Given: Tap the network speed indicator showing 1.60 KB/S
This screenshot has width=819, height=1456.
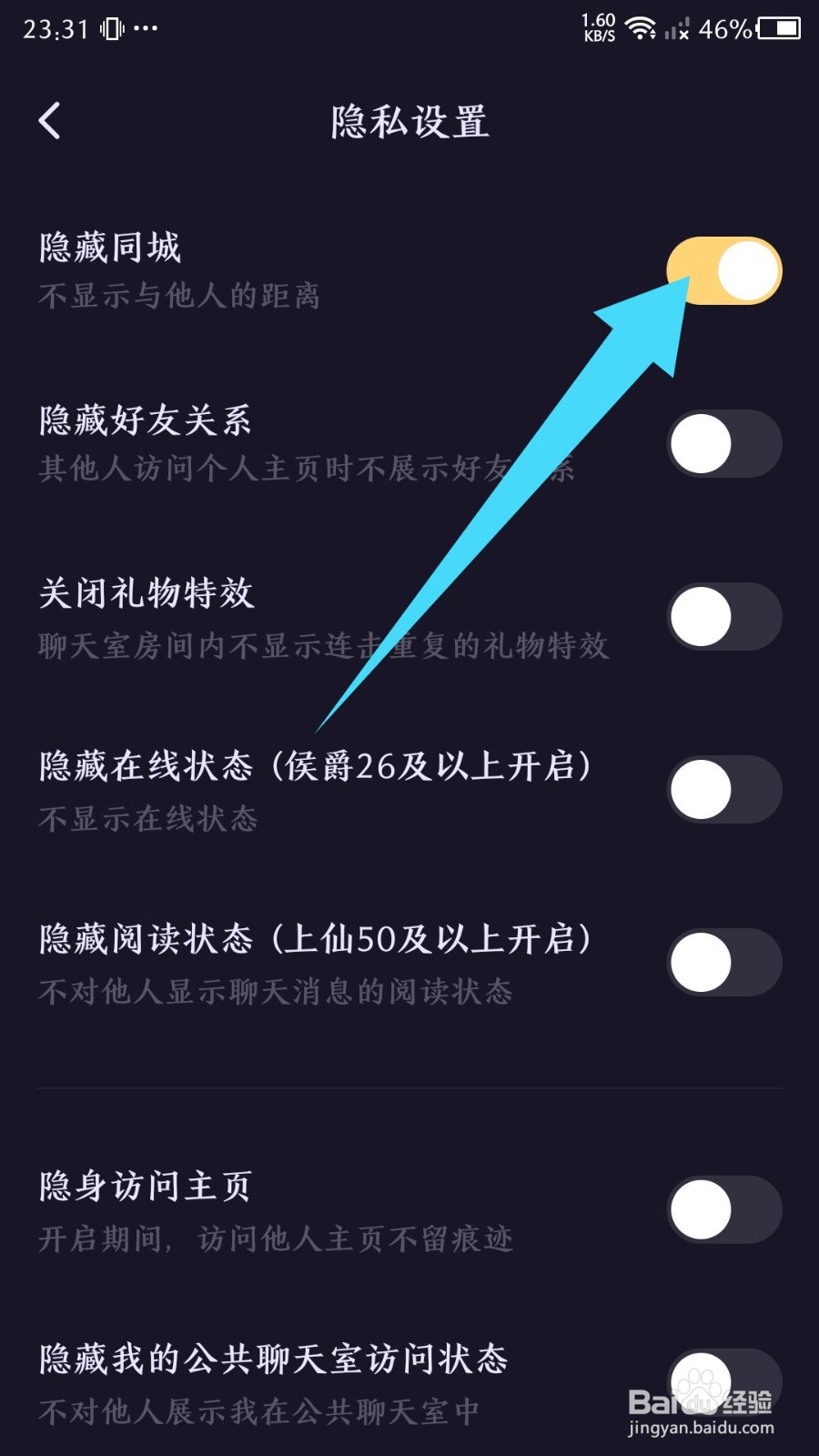Looking at the screenshot, I should pos(596,27).
